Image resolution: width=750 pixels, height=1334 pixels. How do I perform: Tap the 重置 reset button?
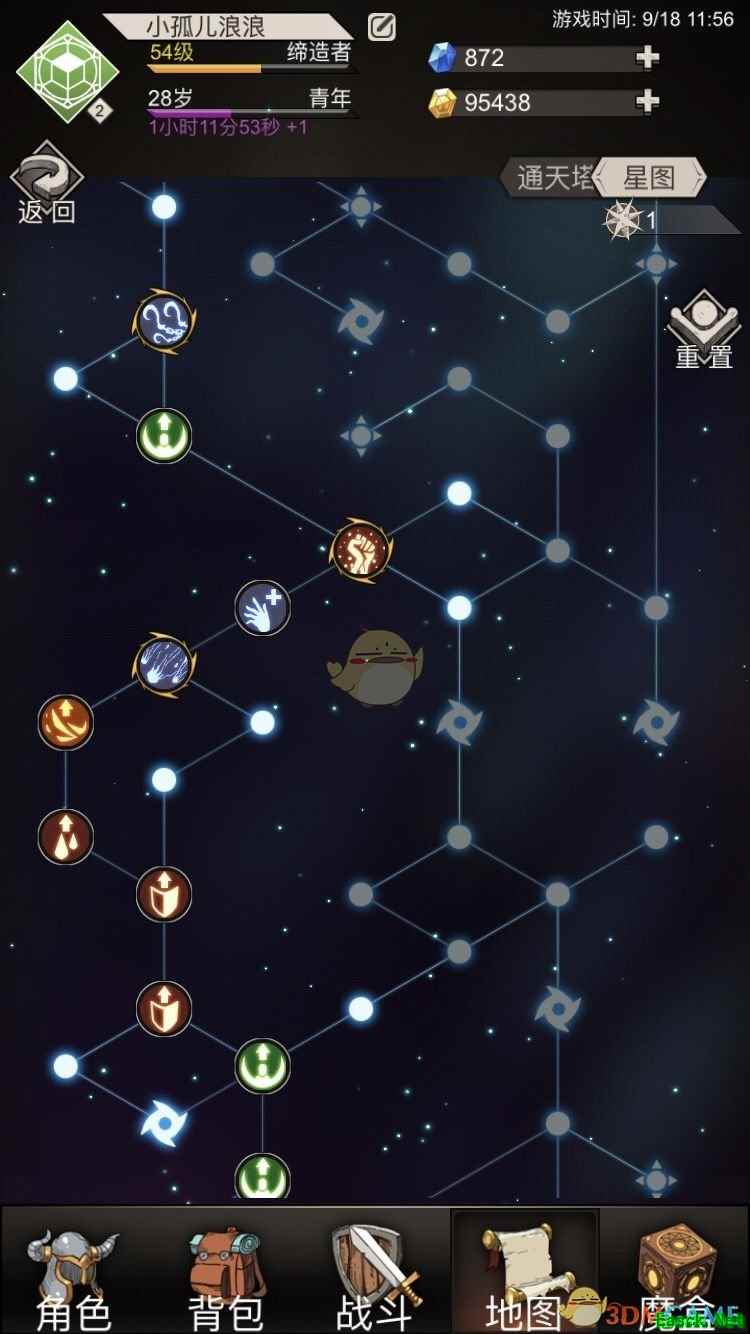pos(704,331)
